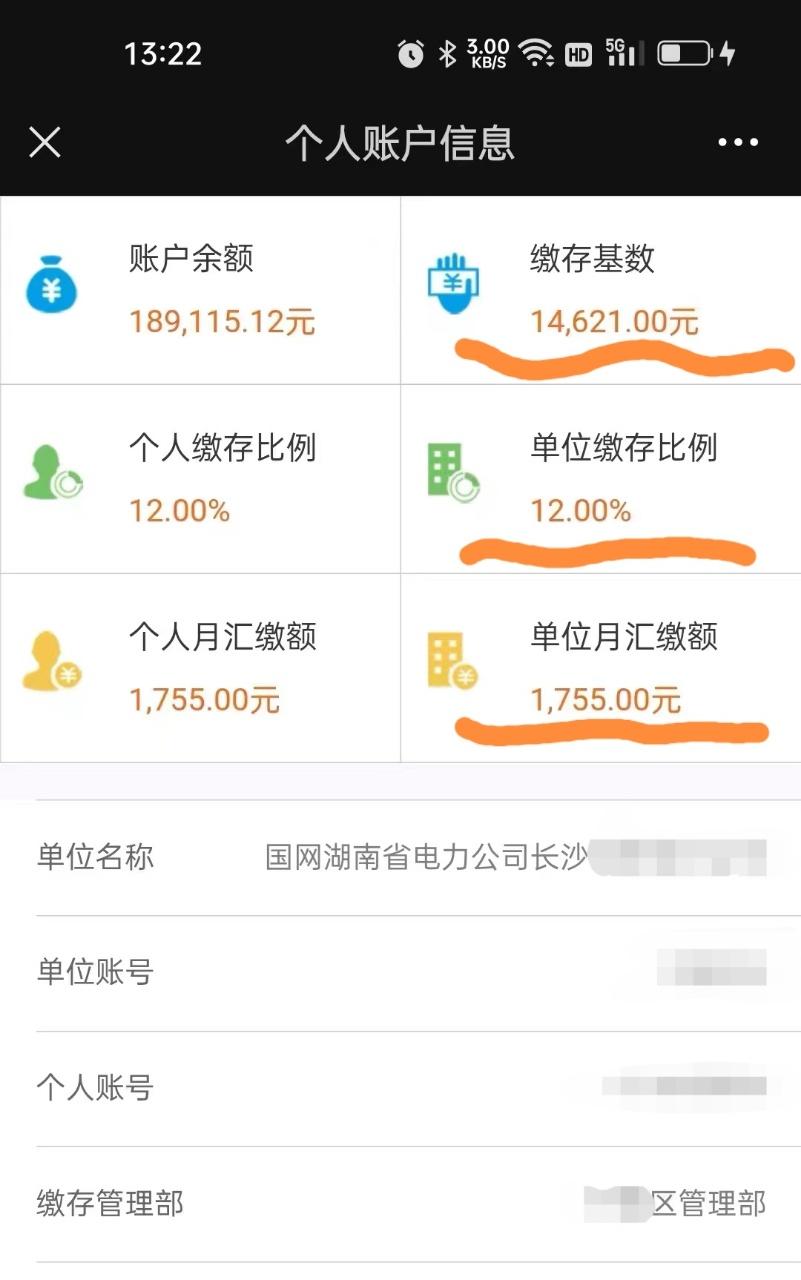Click the alarm clock icon in status bar
This screenshot has height=1280, width=801.
pos(411,53)
